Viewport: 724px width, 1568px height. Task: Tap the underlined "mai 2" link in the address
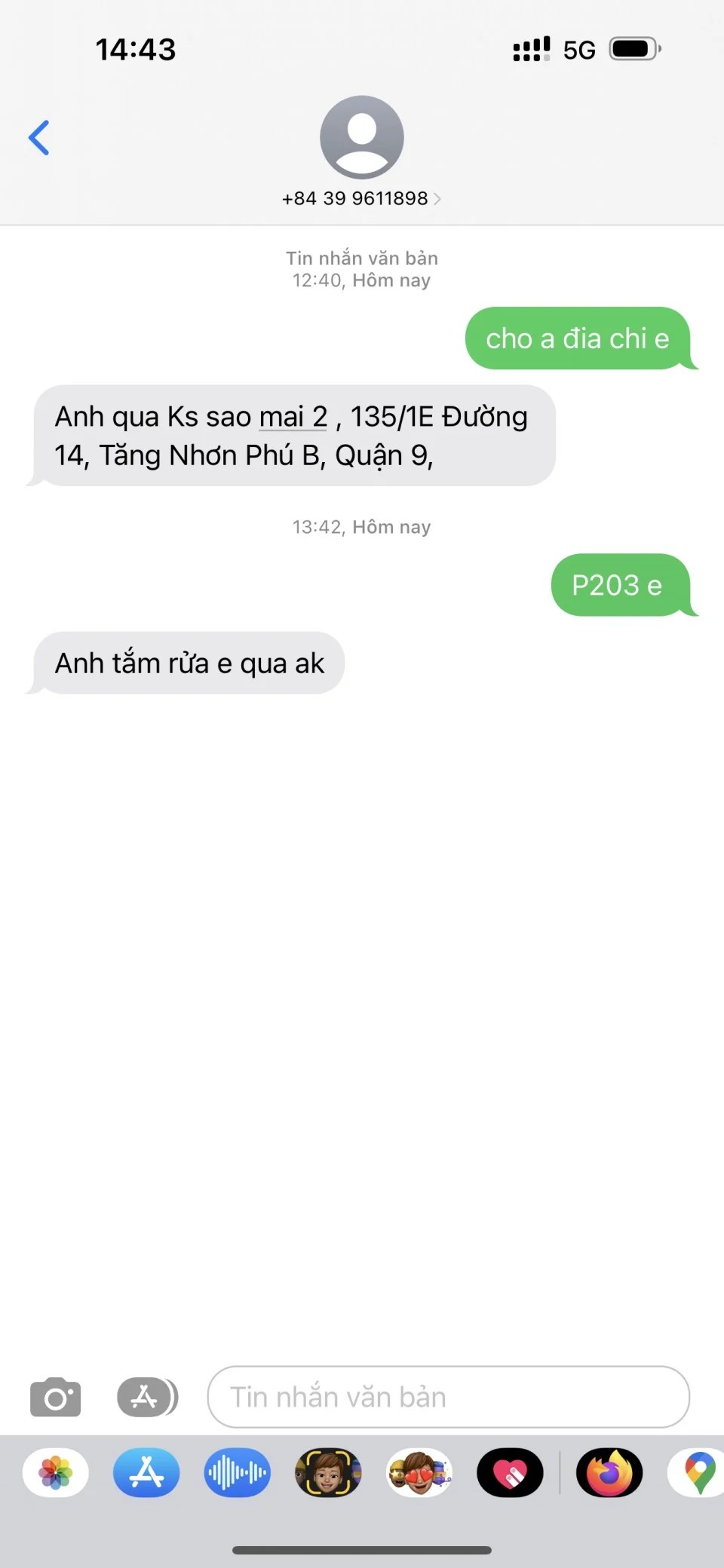[293, 417]
